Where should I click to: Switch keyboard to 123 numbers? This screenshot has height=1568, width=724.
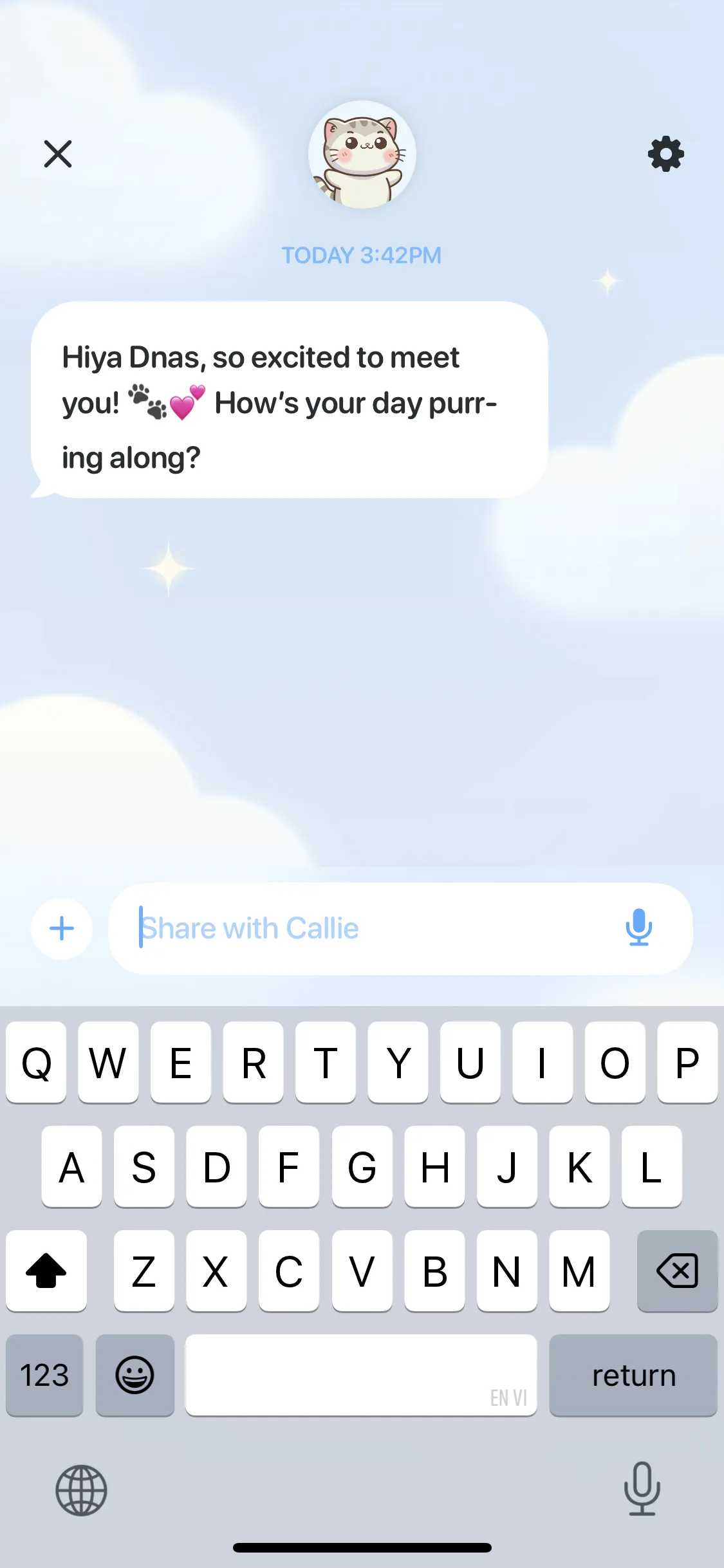pyautogui.click(x=44, y=1376)
